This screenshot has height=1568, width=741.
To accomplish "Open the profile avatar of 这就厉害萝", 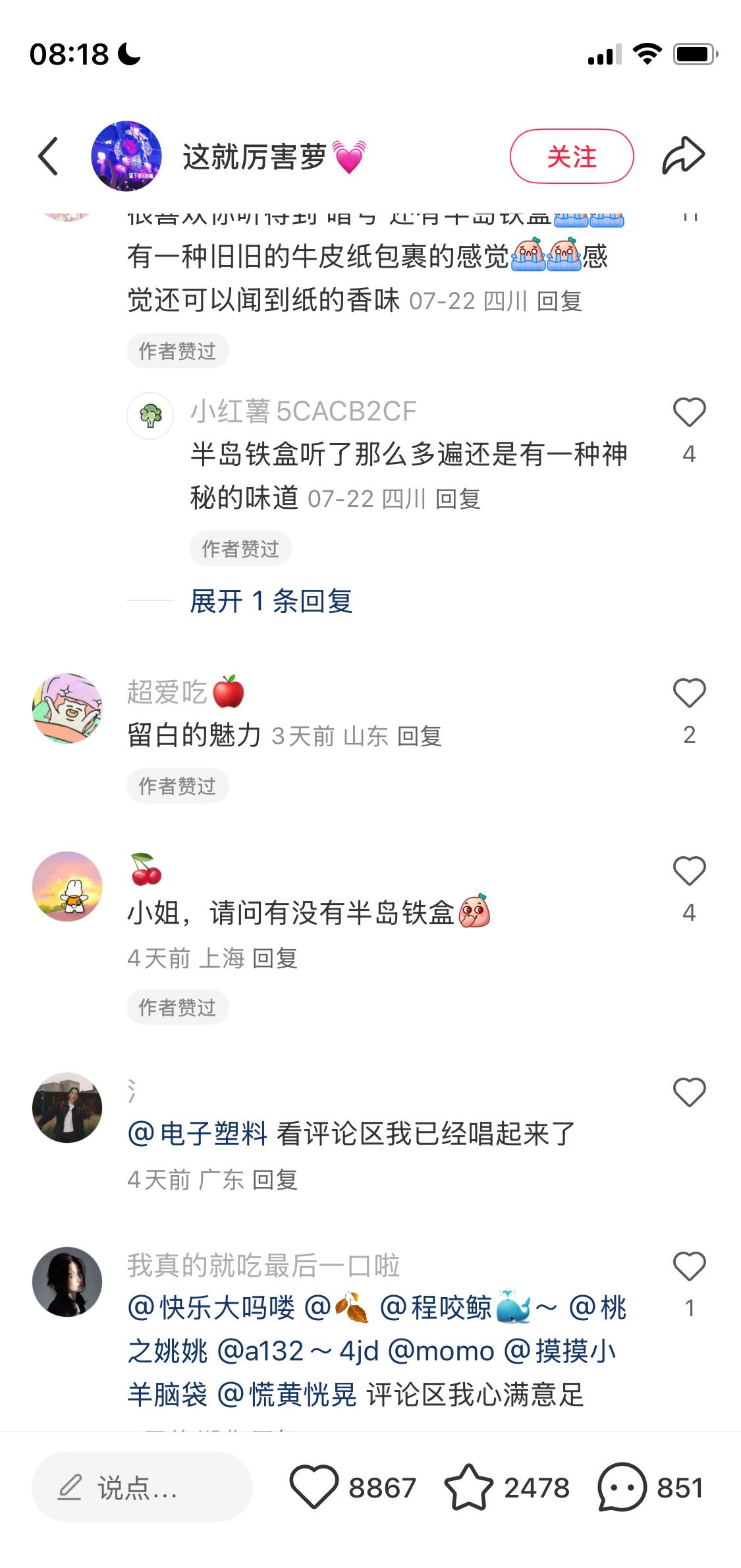I will point(126,156).
